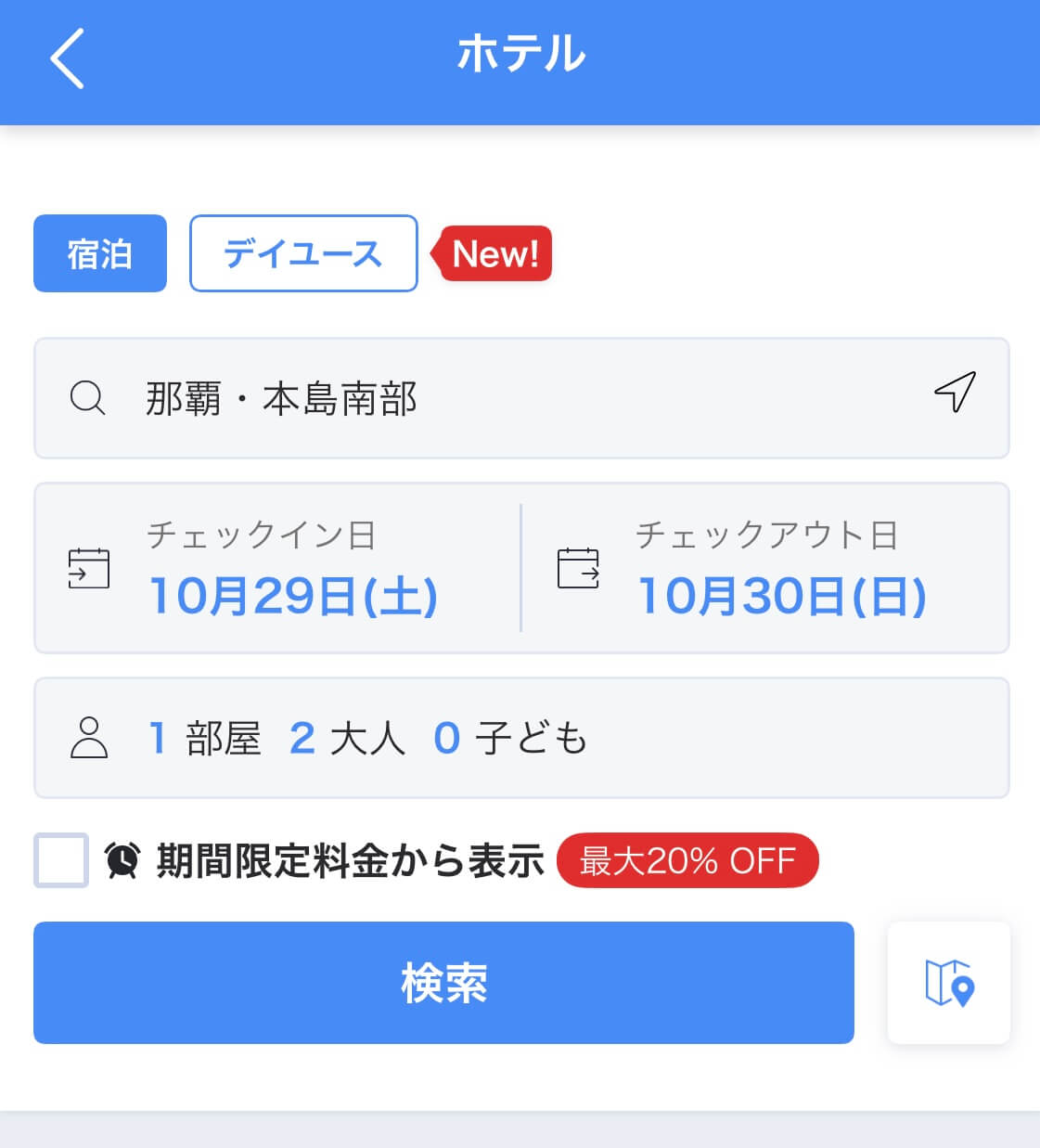
Task: Change the チェックアウト日 check-out date
Action: (765, 568)
